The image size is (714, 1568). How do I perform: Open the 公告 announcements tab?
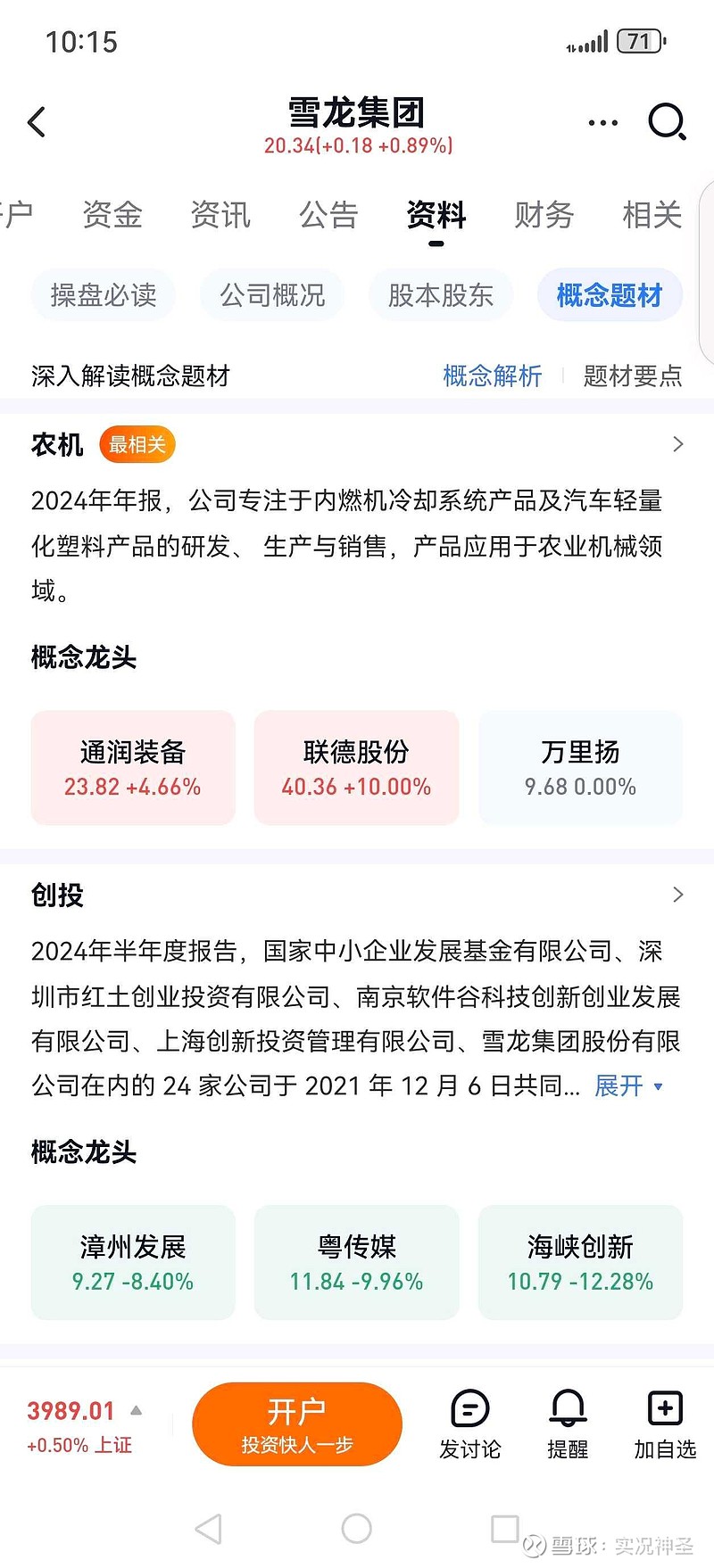click(x=328, y=215)
